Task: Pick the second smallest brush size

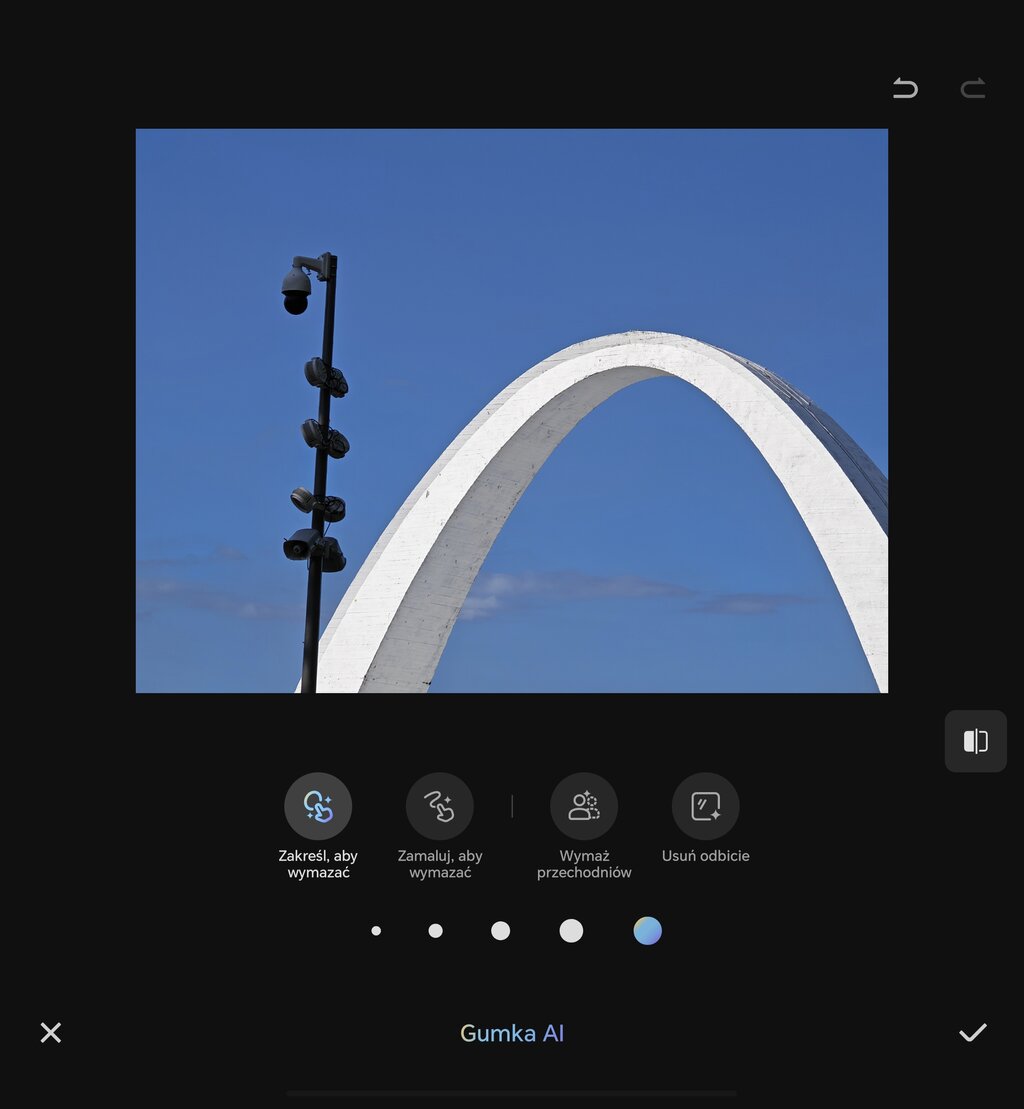Action: (x=435, y=931)
